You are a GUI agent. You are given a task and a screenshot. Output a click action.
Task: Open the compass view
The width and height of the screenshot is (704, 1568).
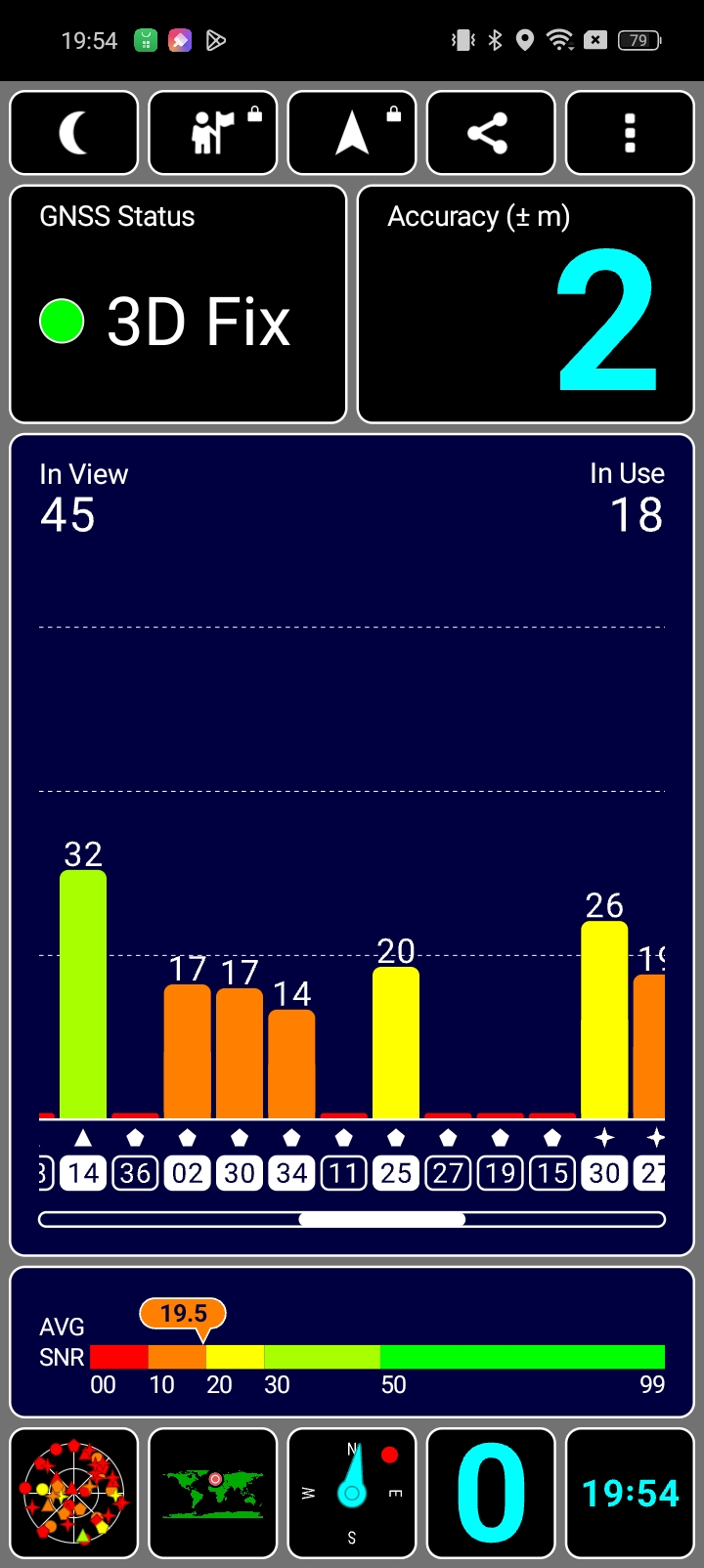point(352,1493)
